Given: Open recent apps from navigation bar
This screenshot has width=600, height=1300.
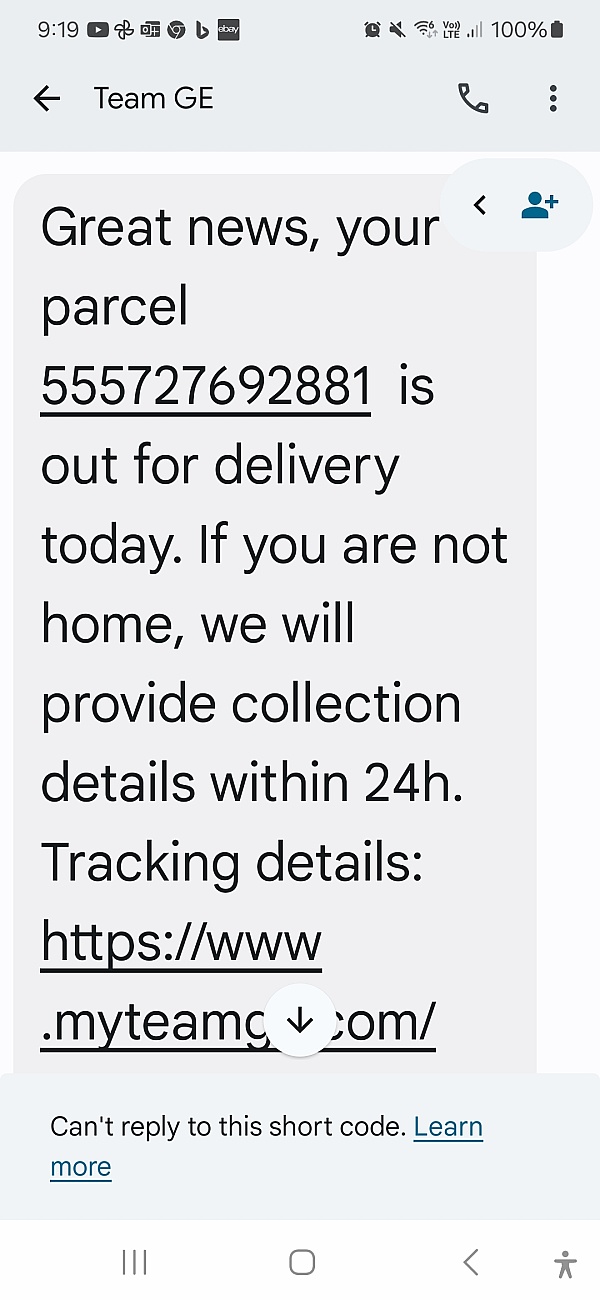Looking at the screenshot, I should pyautogui.click(x=134, y=1262).
